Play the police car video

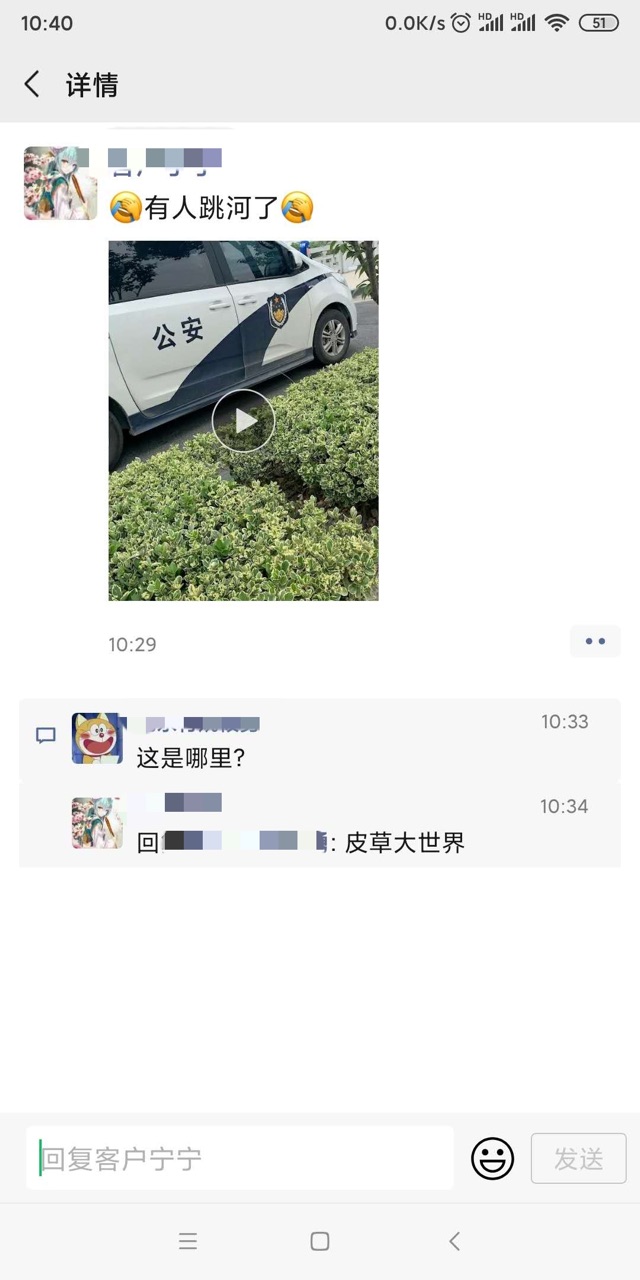243,420
